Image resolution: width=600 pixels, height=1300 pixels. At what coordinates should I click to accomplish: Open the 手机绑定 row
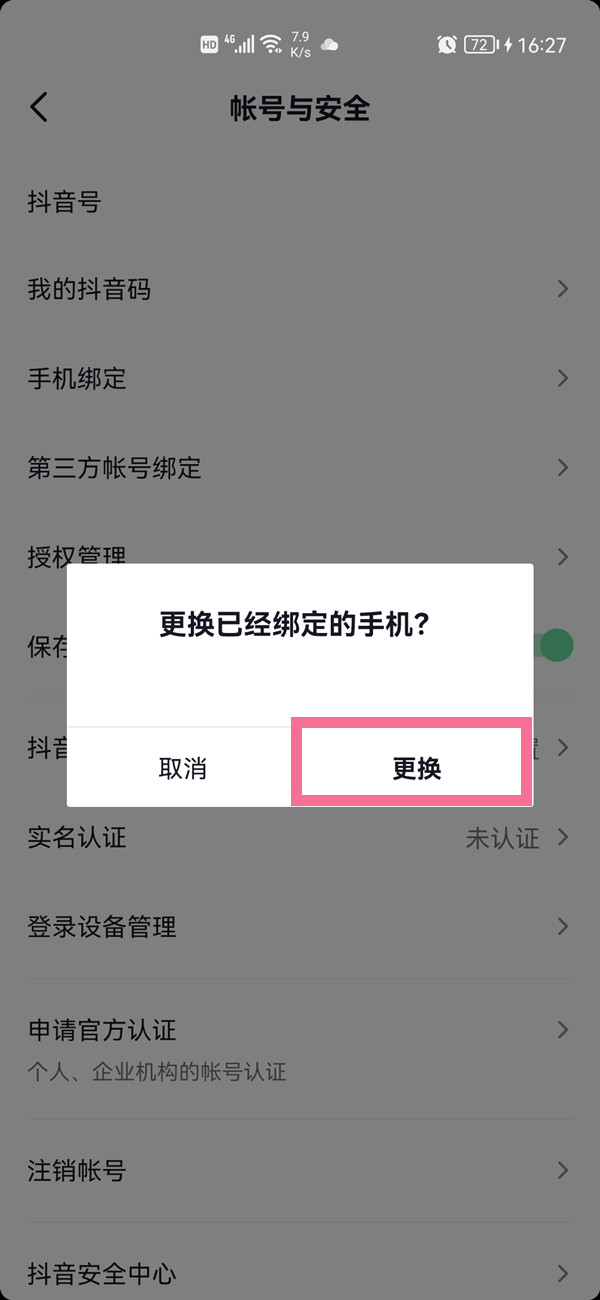[x=298, y=379]
